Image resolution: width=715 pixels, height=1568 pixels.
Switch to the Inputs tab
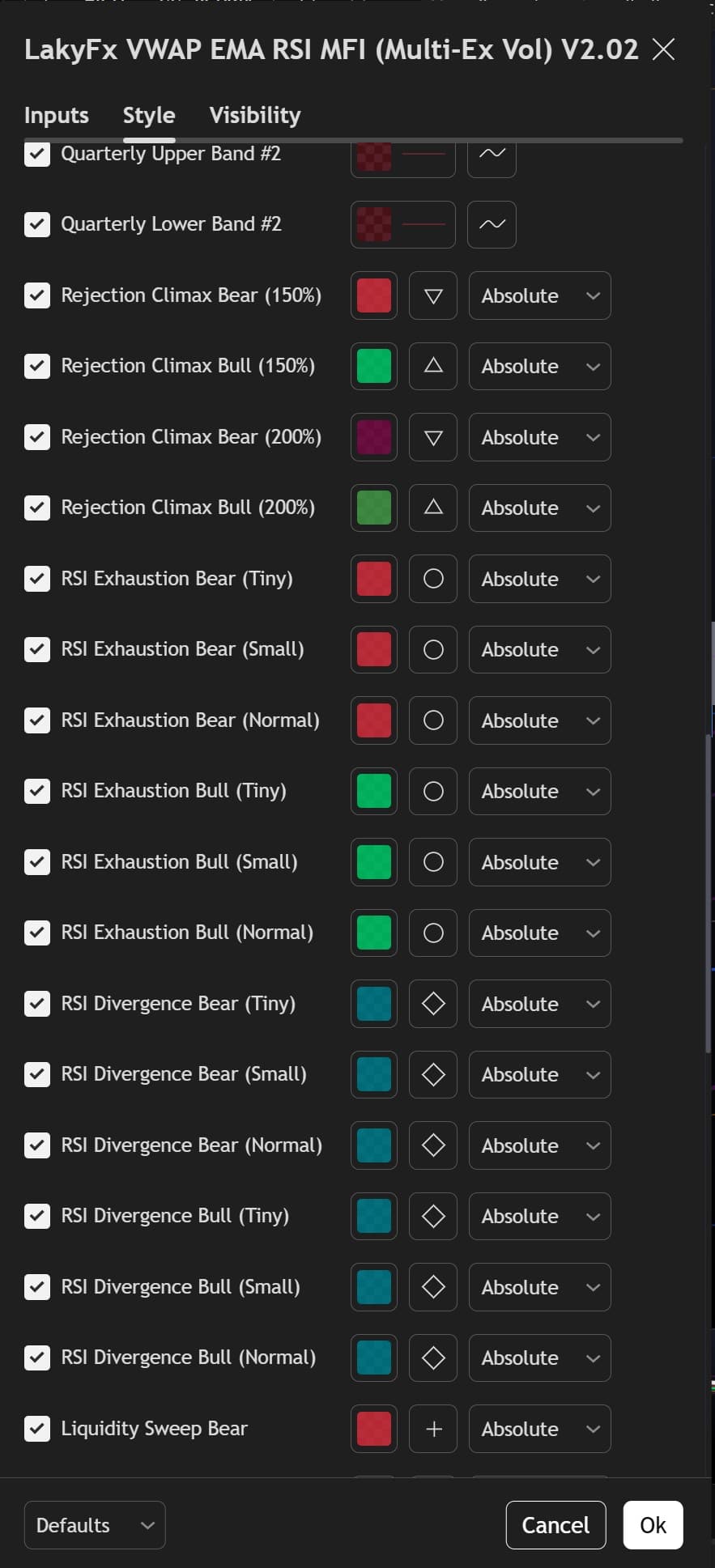(56, 115)
